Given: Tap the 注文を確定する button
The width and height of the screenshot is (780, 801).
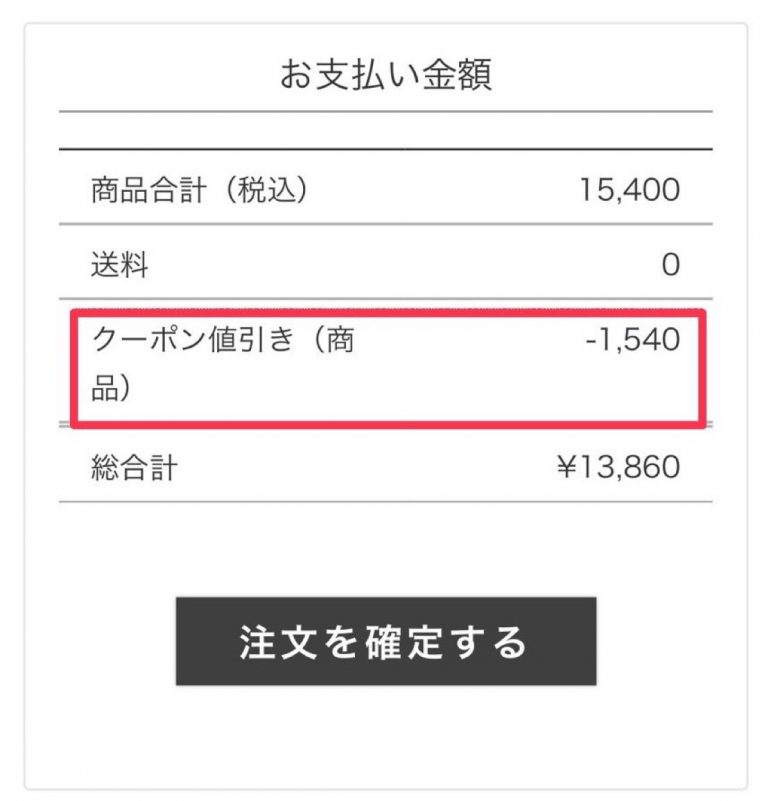Looking at the screenshot, I should click(x=386, y=641).
